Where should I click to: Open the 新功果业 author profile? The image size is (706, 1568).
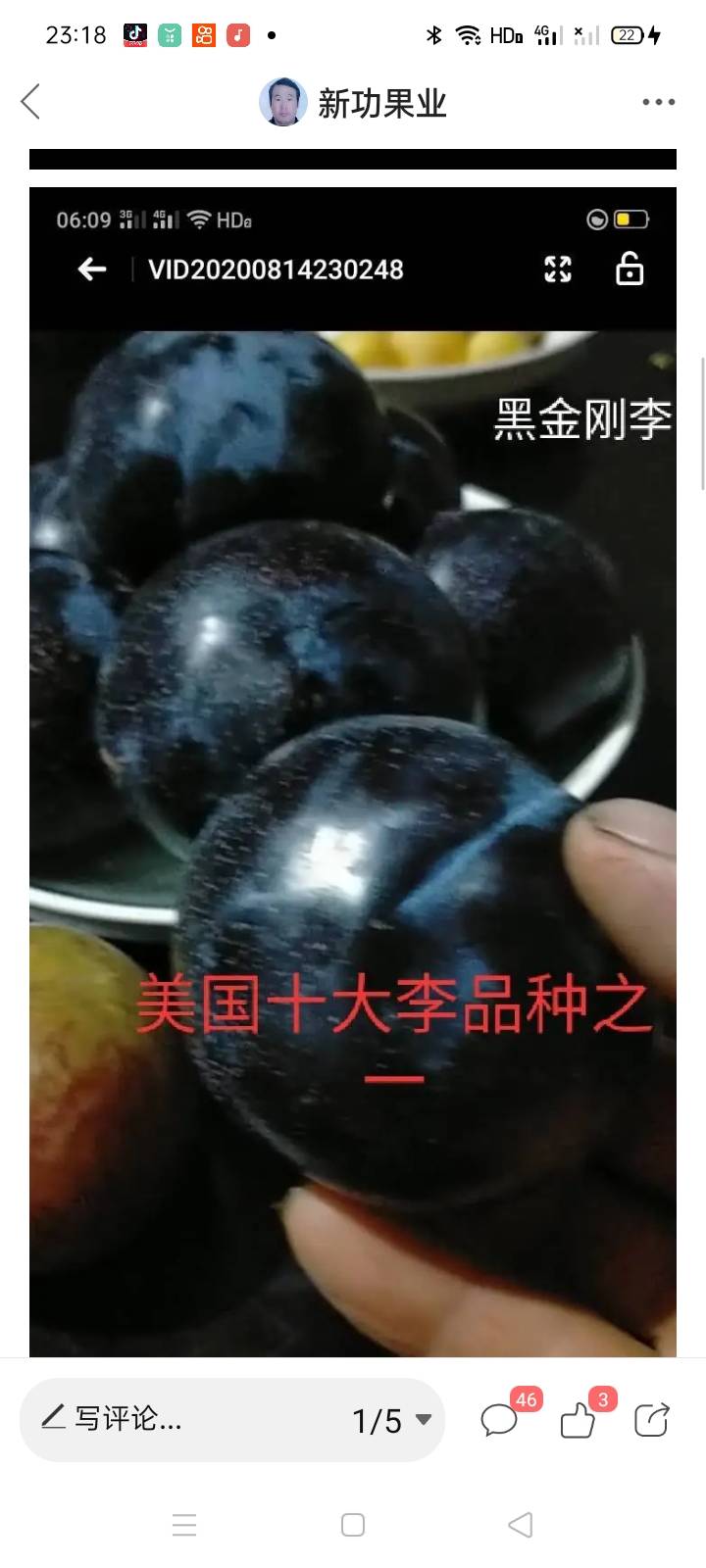coord(353,102)
